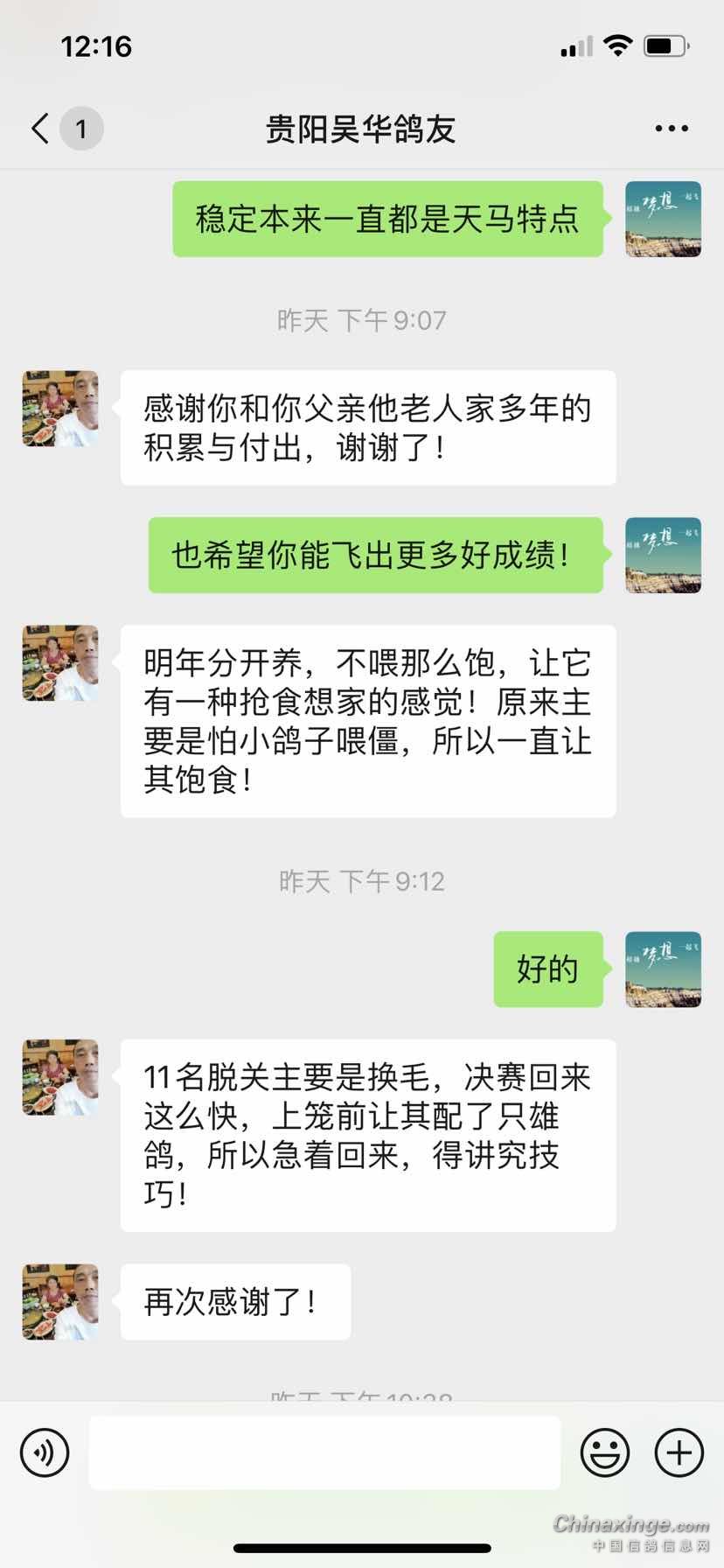Open the emoji picker
The width and height of the screenshot is (724, 1568).
[605, 1452]
